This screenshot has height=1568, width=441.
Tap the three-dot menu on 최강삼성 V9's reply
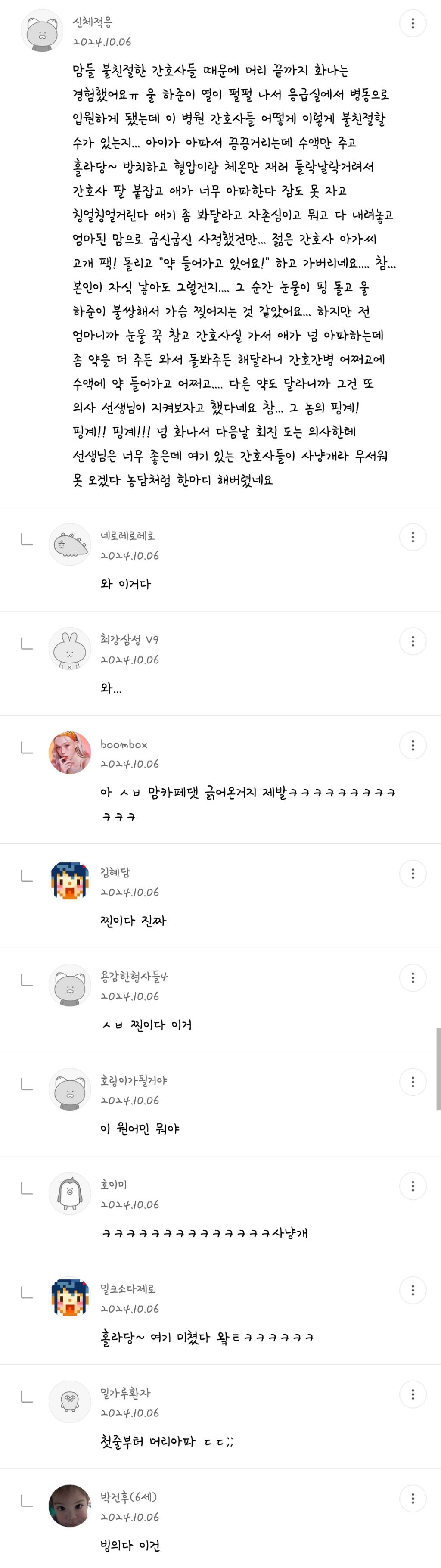pos(413,641)
